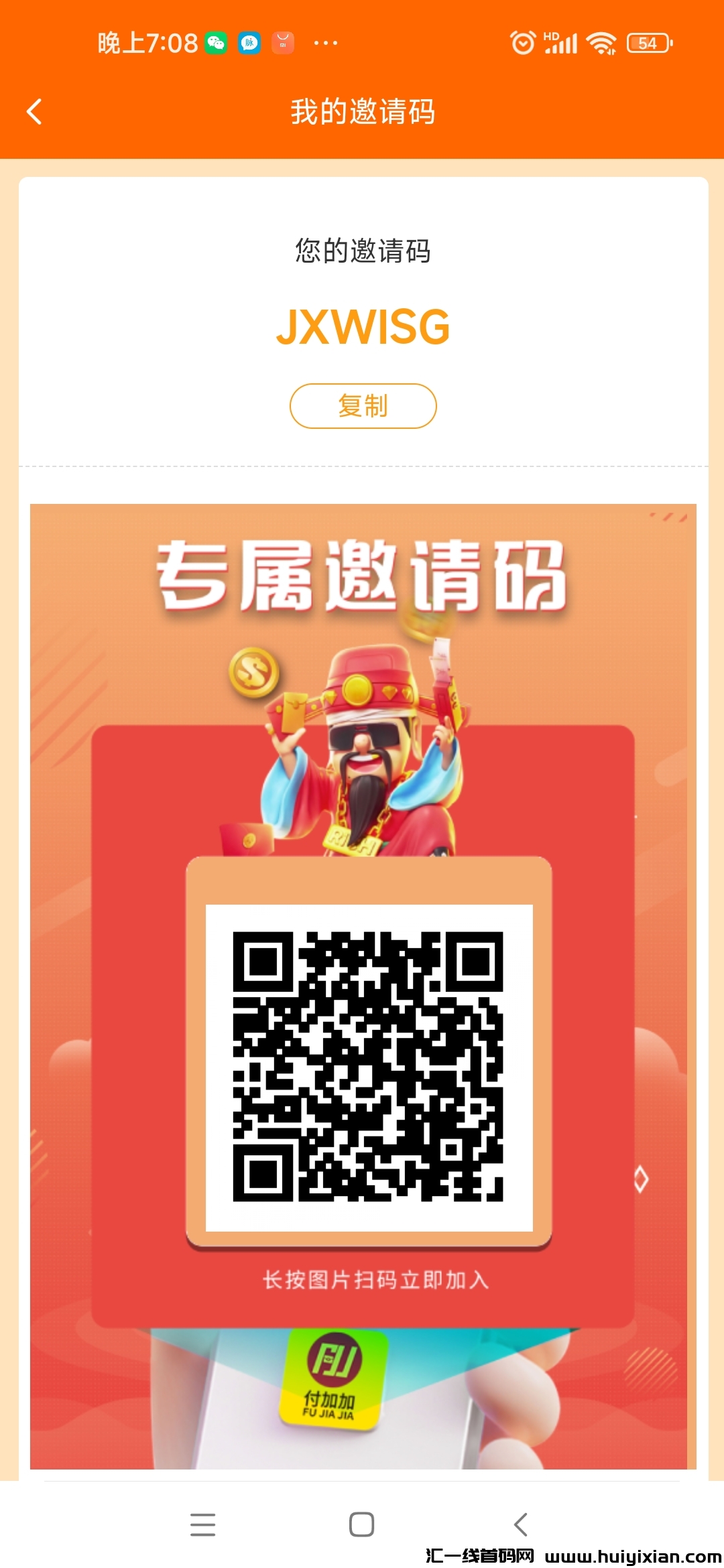Open recent apps from navigation bar
Image resolution: width=724 pixels, height=1568 pixels.
point(202,1524)
